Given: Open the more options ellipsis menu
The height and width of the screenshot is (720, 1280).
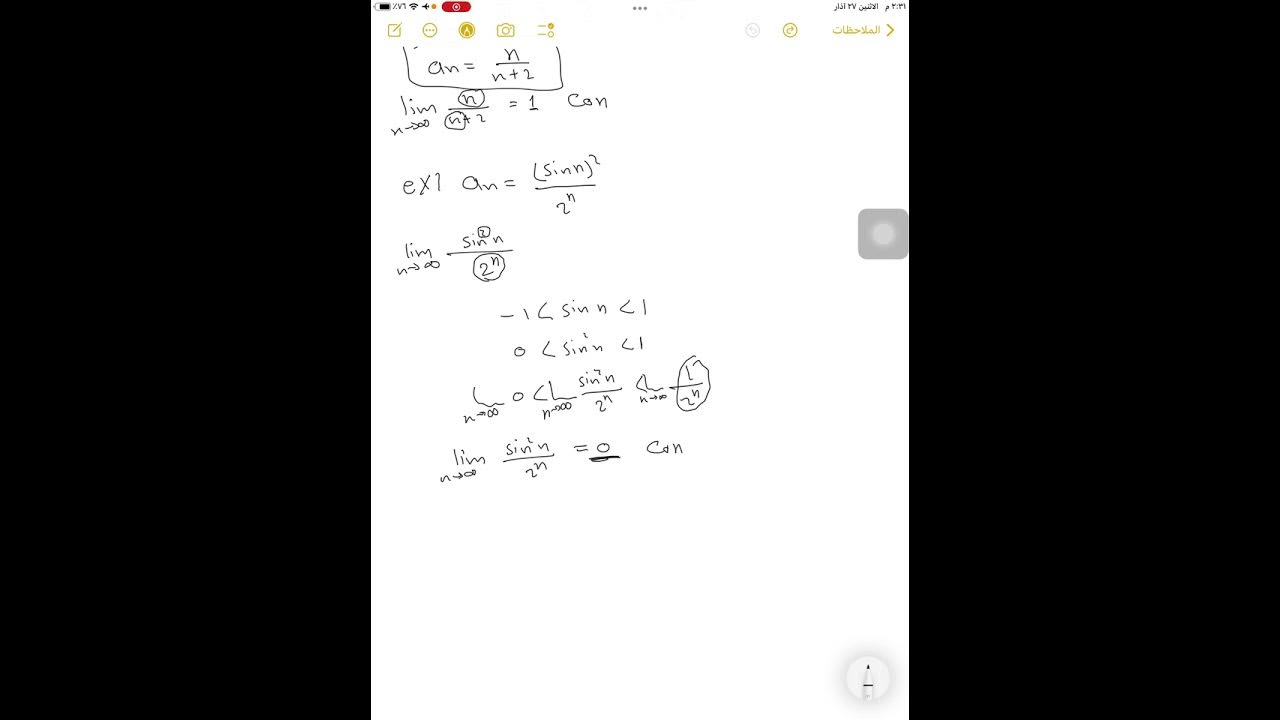Looking at the screenshot, I should tap(430, 30).
